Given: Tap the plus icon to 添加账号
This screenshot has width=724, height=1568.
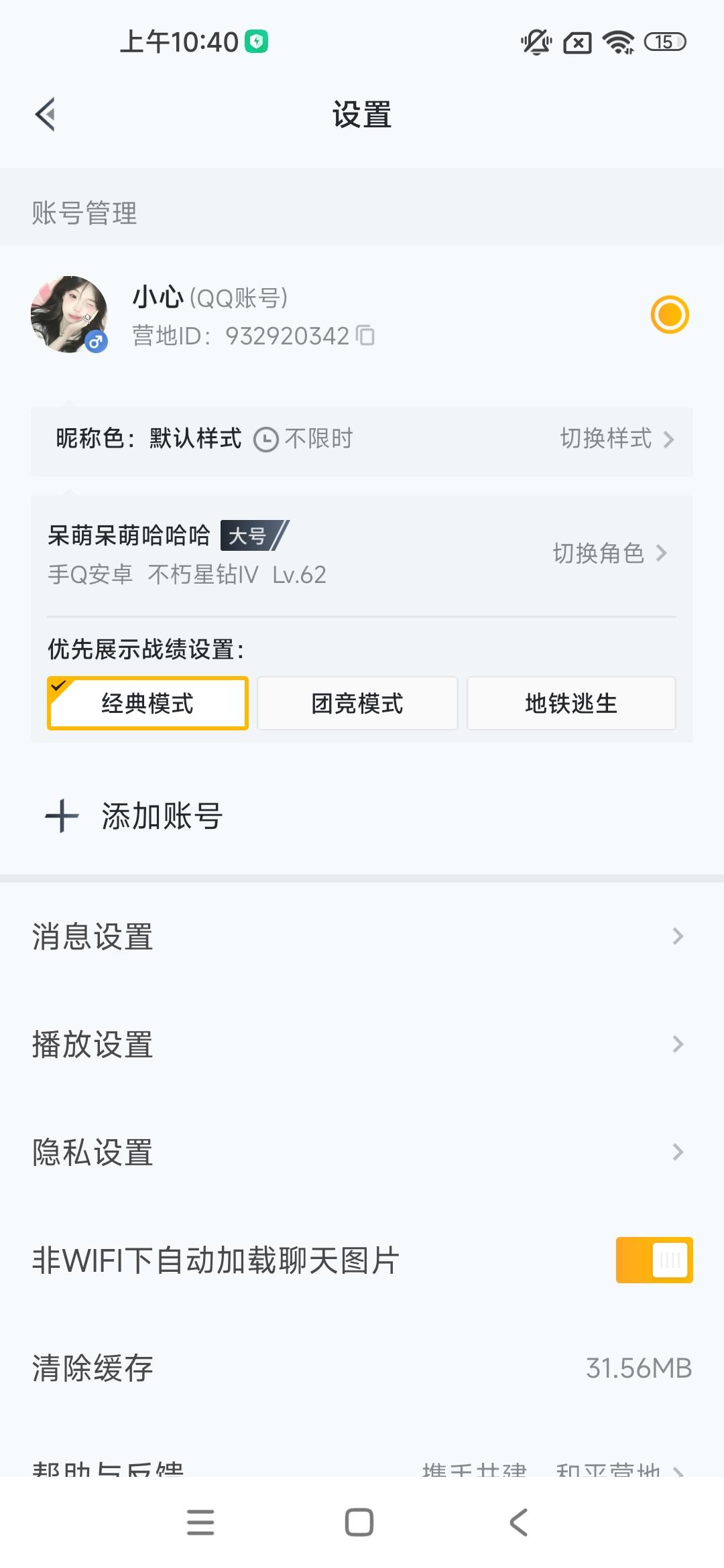Looking at the screenshot, I should tap(60, 815).
